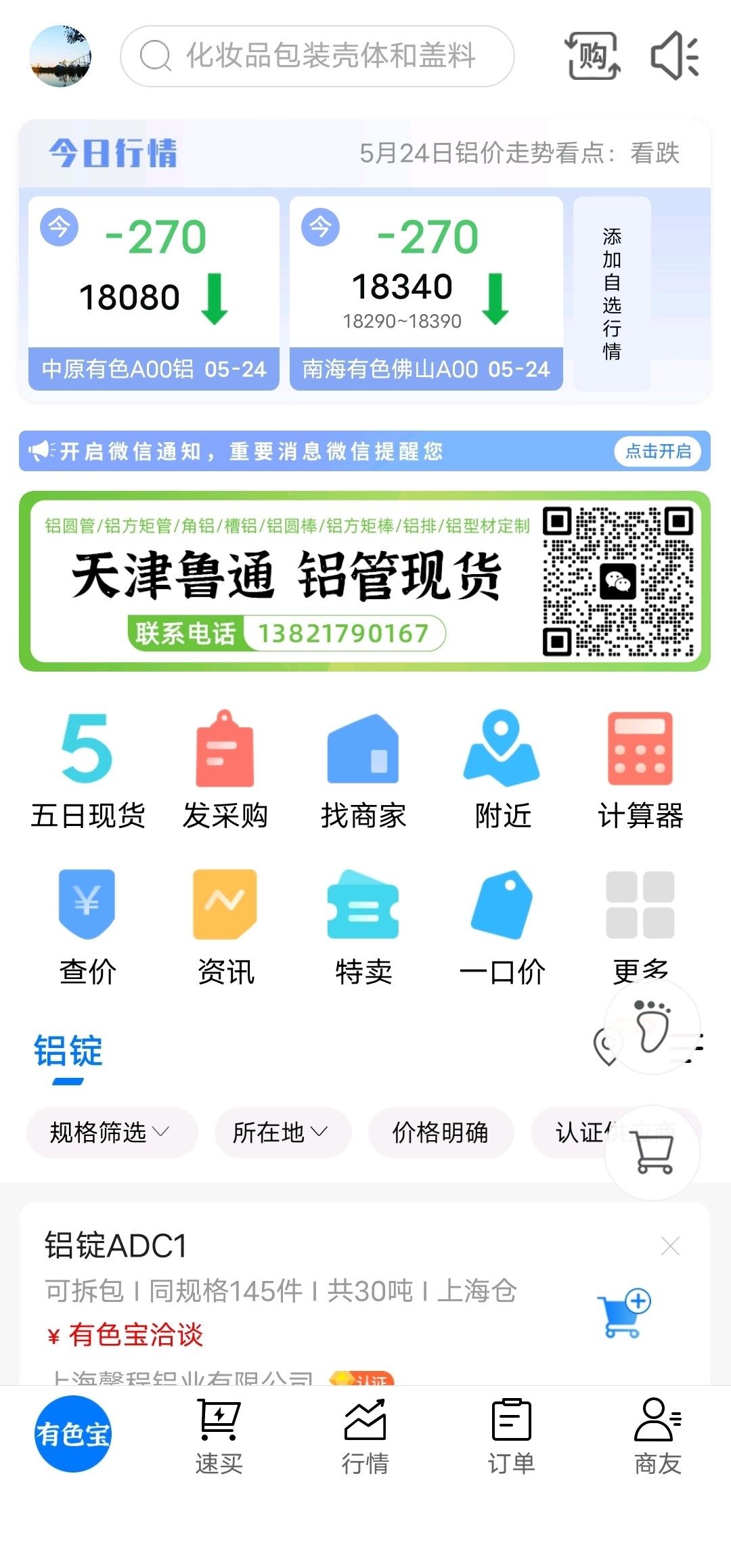The width and height of the screenshot is (731, 1568).
Task: Expand the 所在地 location filter
Action: (282, 1132)
